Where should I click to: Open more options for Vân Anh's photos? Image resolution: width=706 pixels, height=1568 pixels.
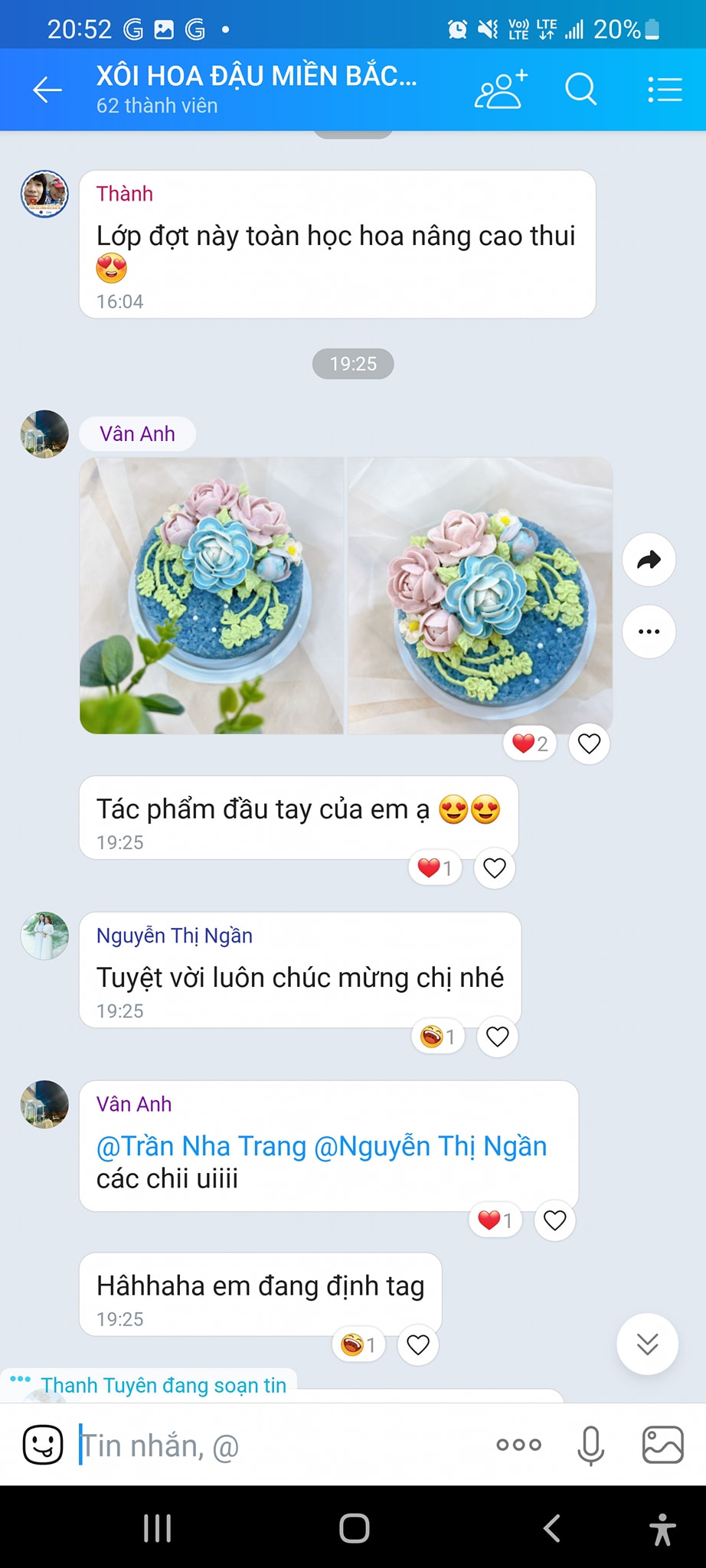click(649, 632)
